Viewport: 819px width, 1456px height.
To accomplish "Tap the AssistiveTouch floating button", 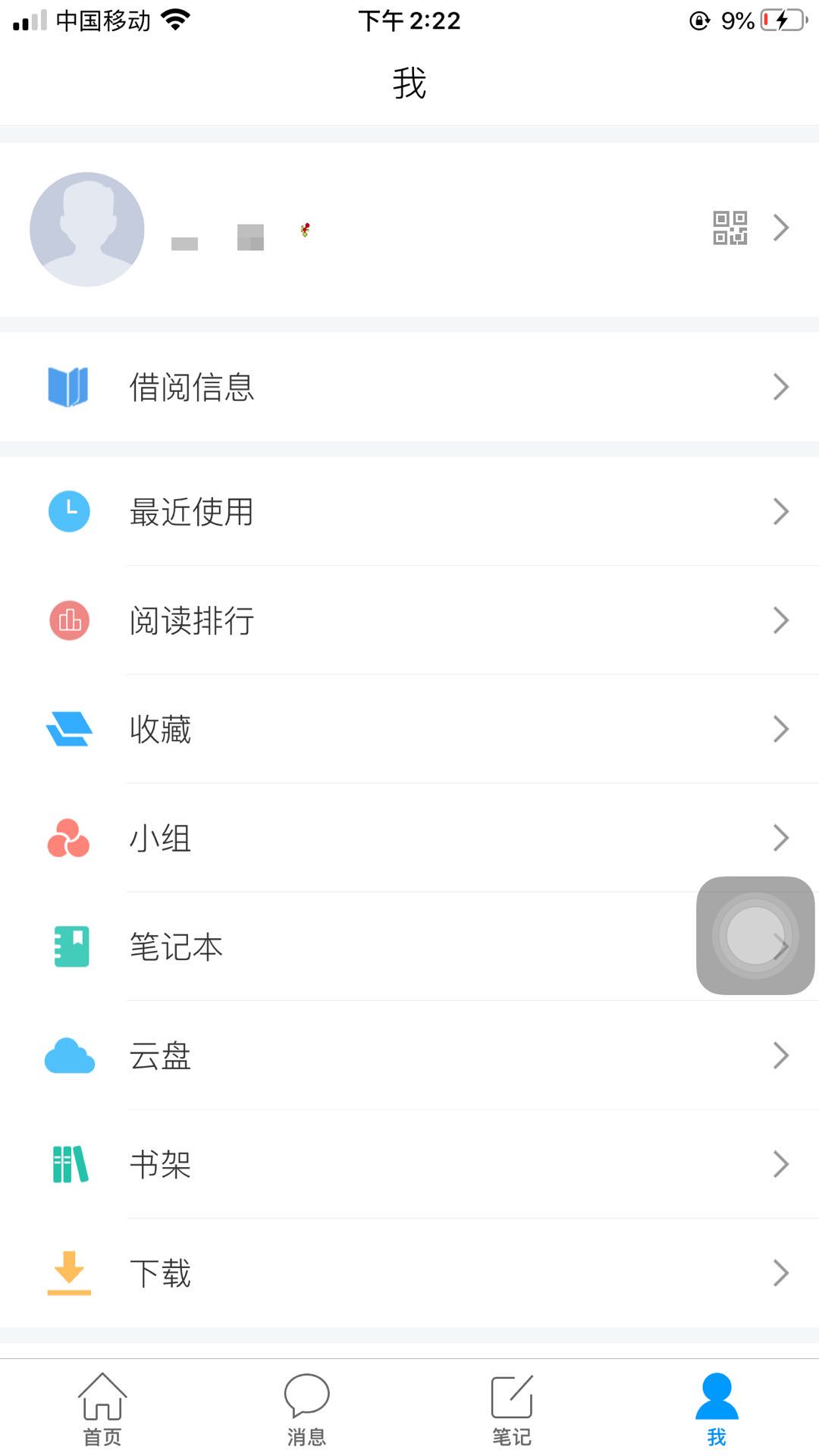I will tap(755, 936).
